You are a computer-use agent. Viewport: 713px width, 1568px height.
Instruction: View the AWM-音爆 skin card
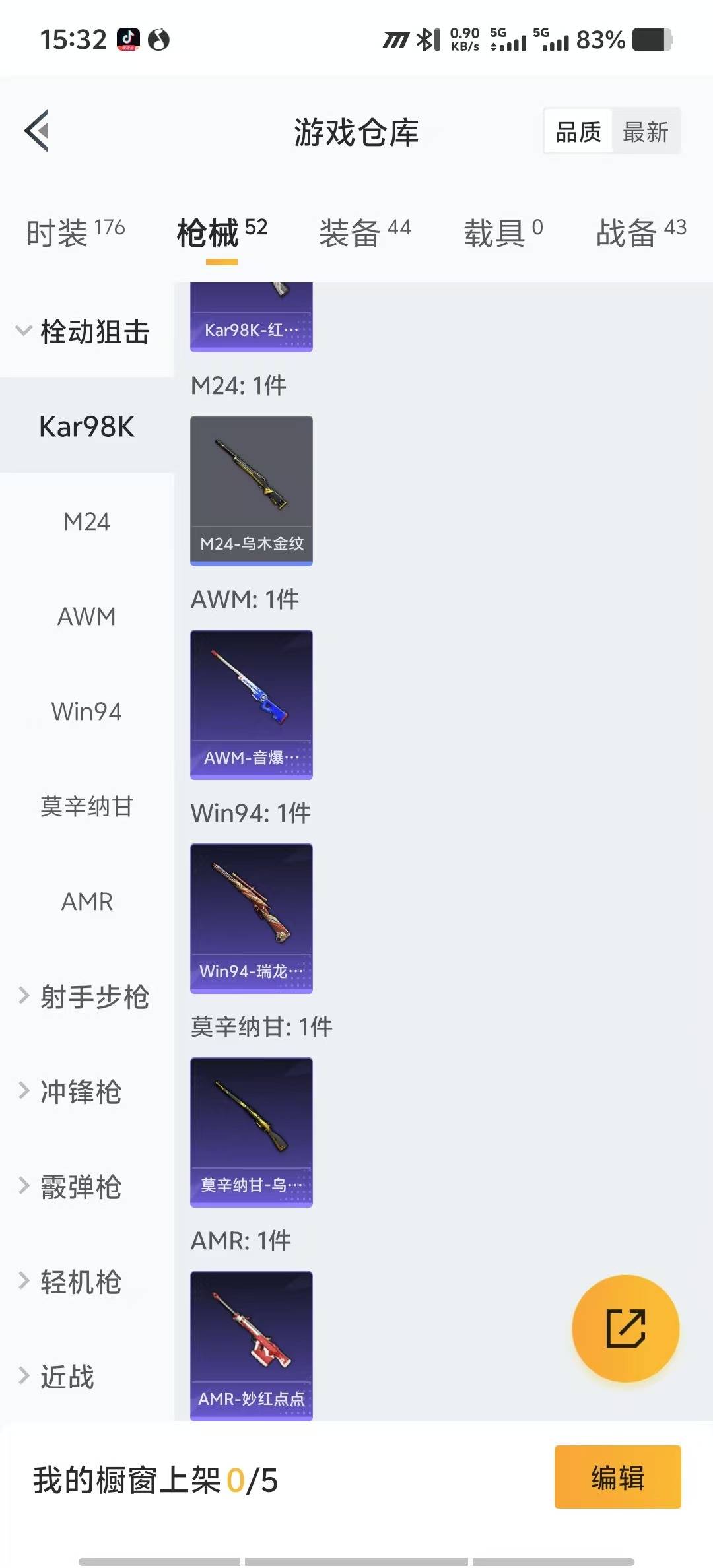252,704
